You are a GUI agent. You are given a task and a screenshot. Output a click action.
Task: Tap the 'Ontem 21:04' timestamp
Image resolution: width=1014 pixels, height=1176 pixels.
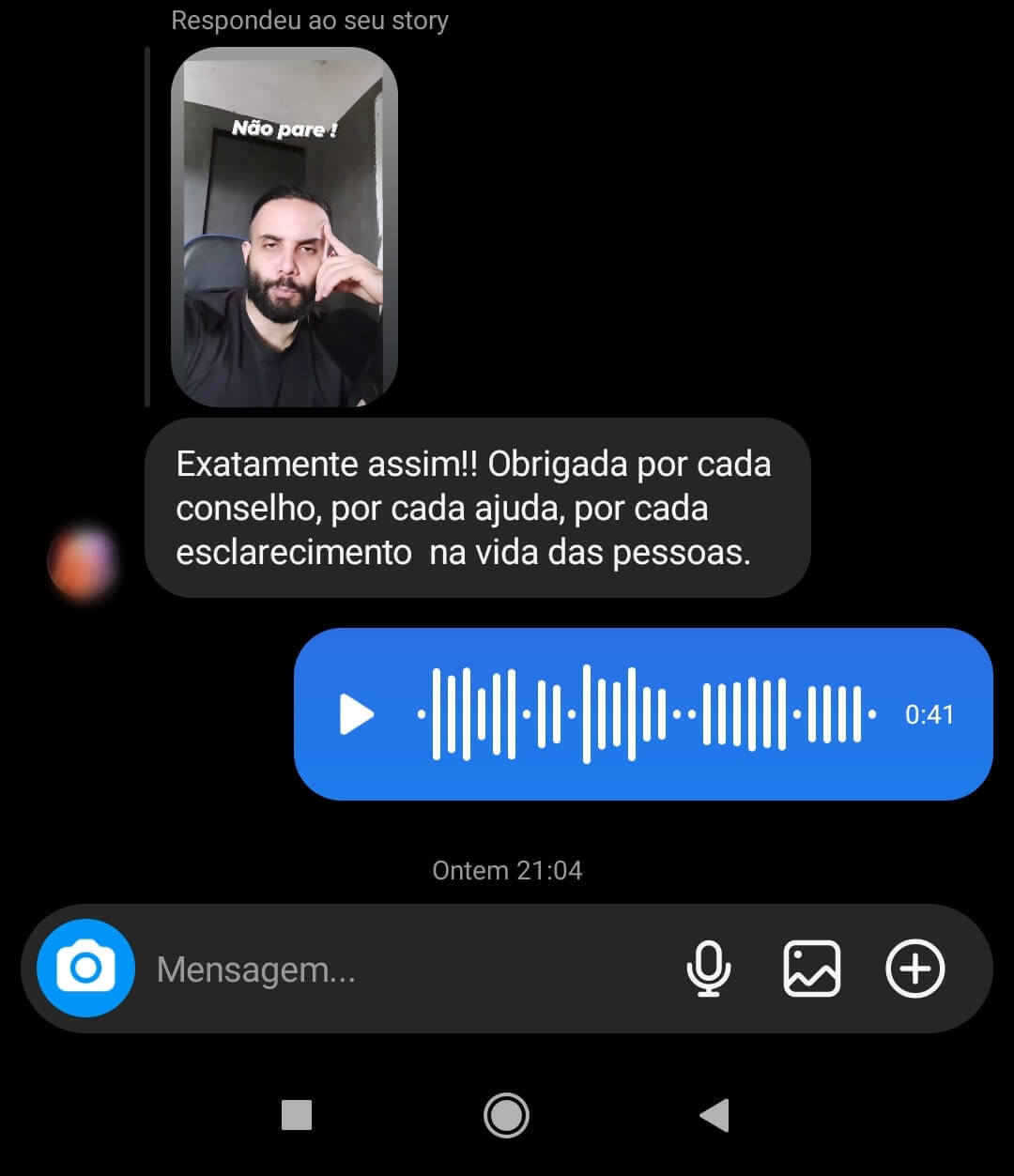506,870
